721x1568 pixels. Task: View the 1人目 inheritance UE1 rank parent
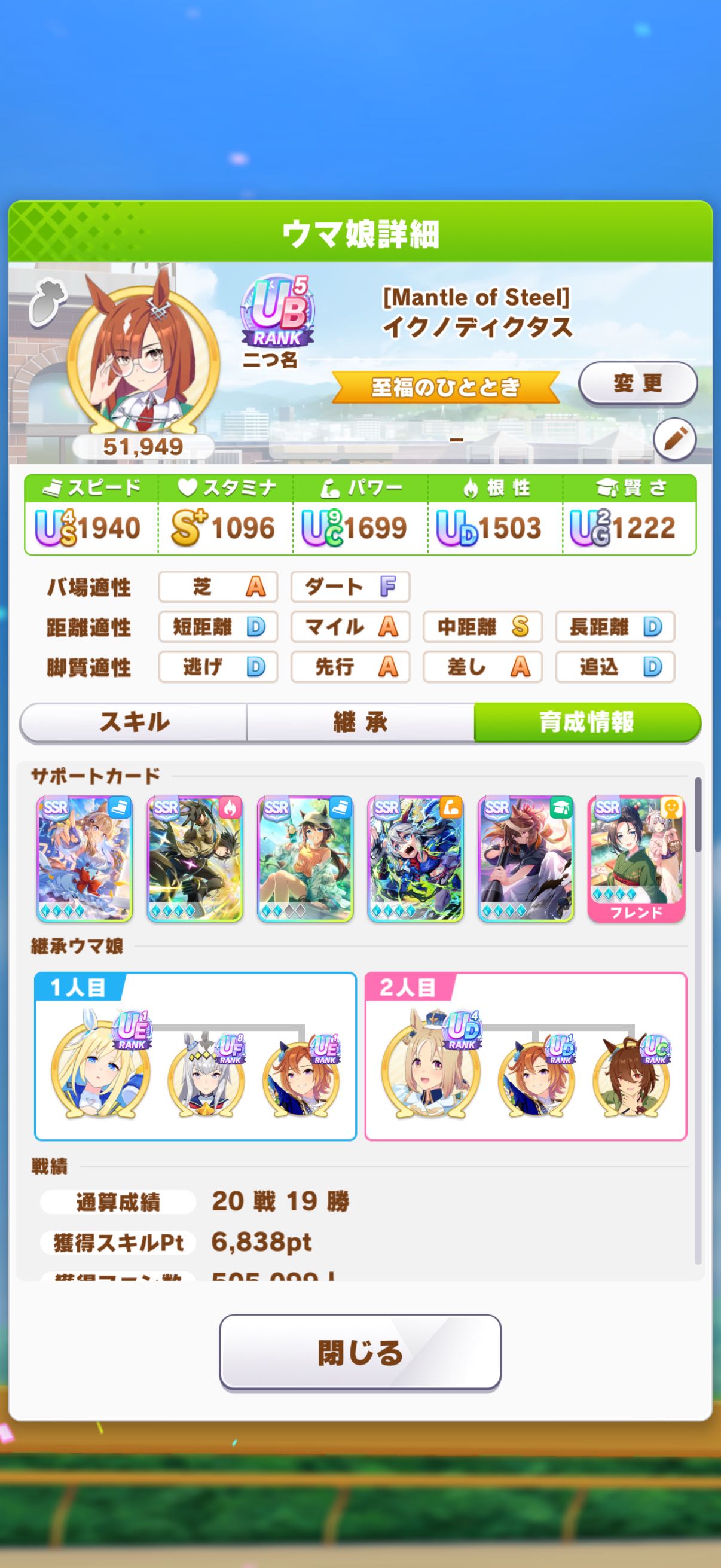tap(100, 1070)
